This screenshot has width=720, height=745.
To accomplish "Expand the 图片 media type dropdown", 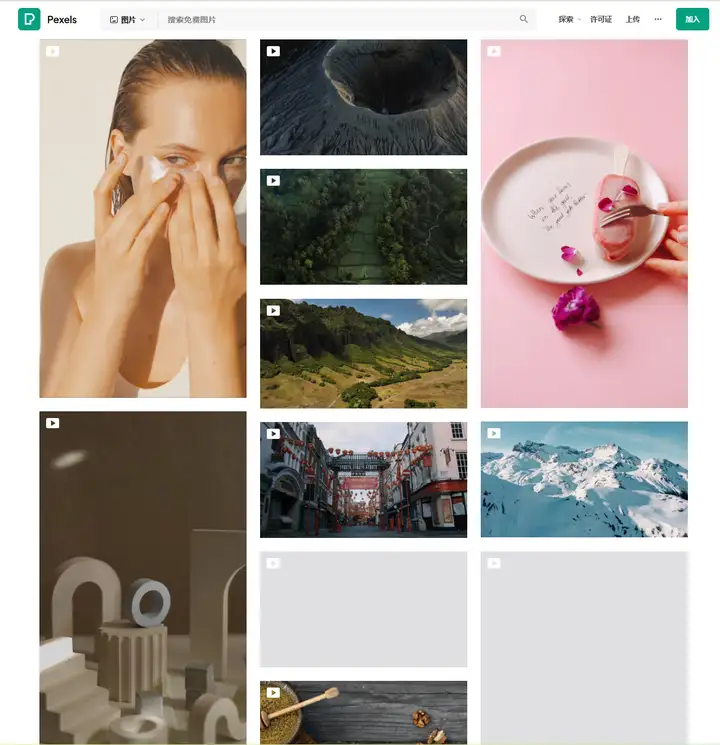I will (128, 19).
